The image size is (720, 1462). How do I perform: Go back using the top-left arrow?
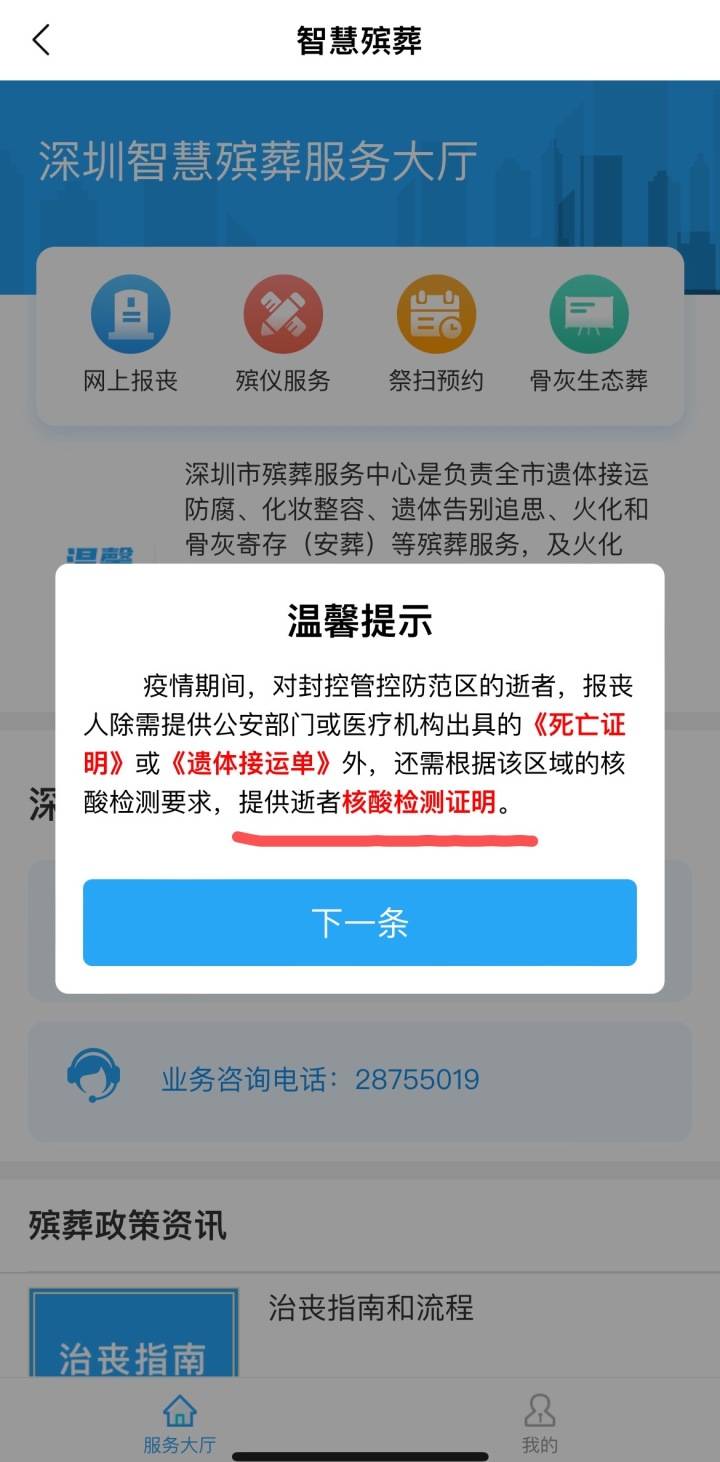tap(41, 40)
